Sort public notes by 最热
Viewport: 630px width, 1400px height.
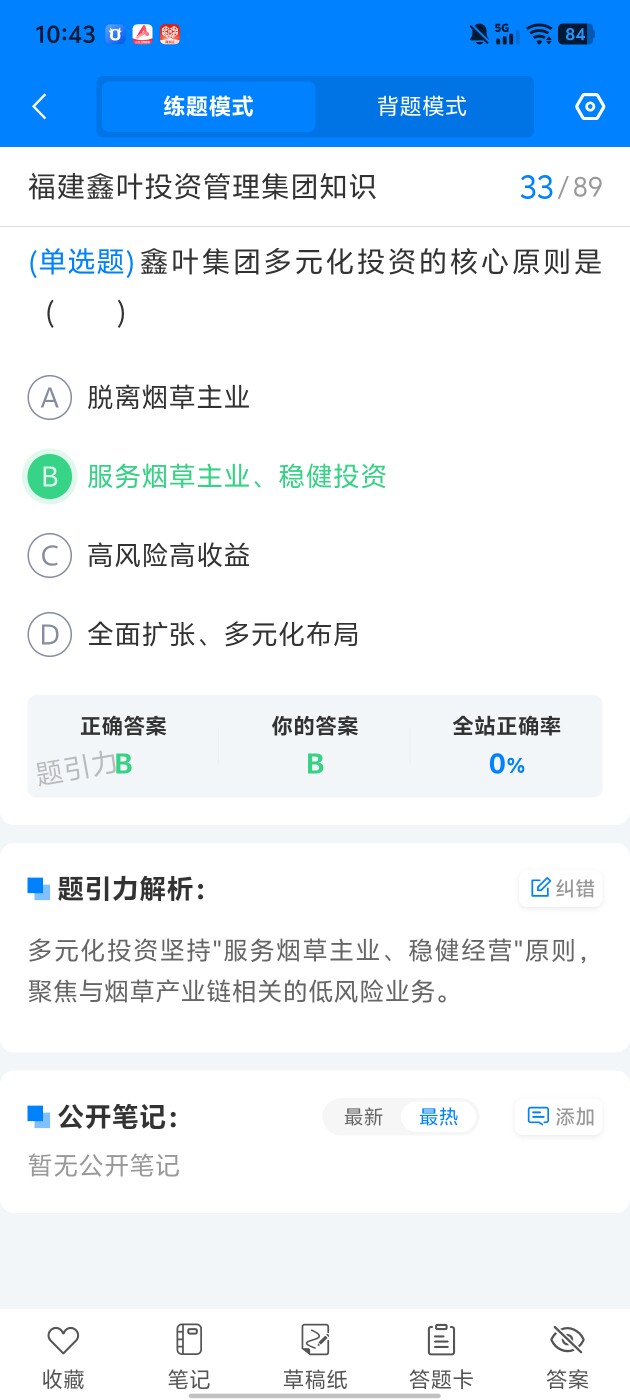pyautogui.click(x=438, y=1117)
